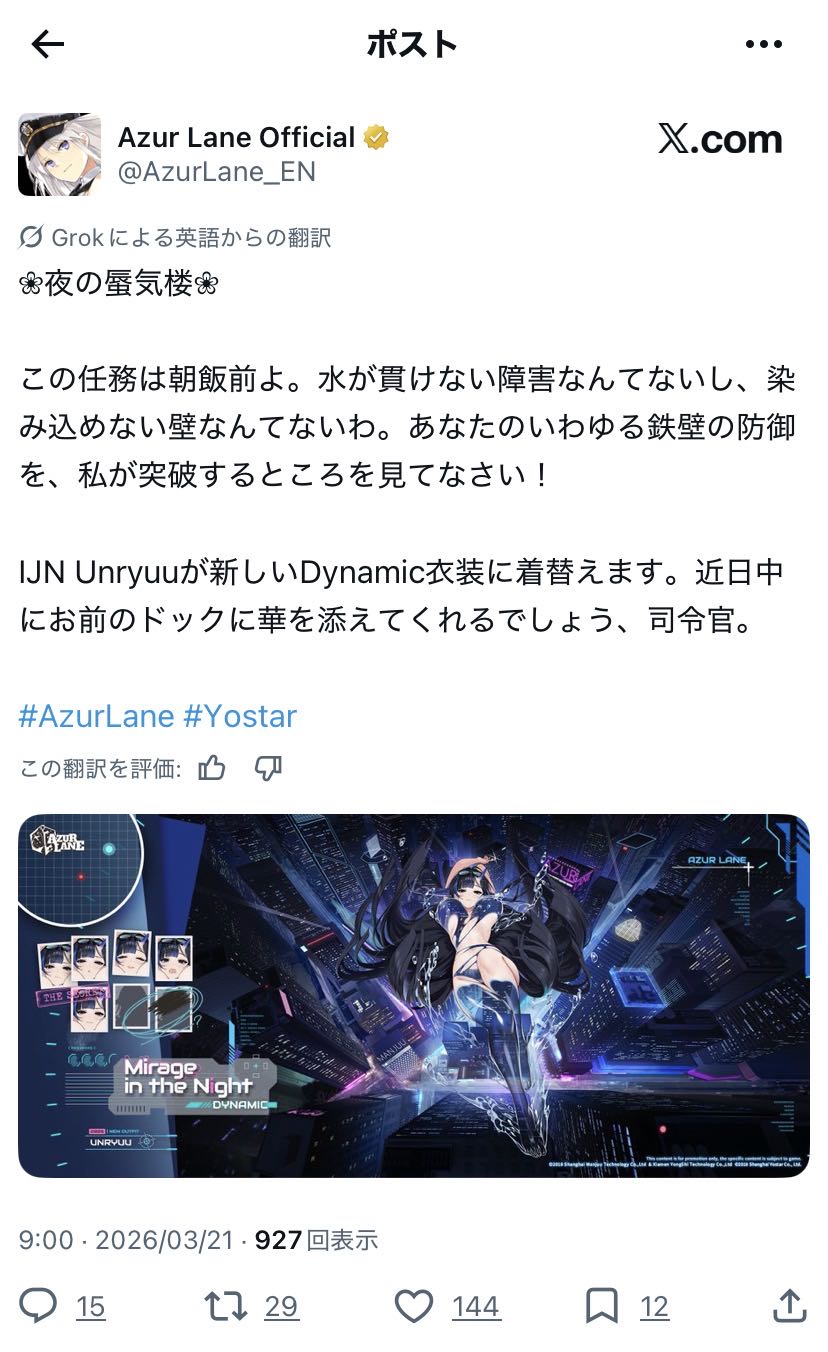Share the post via the share icon
Viewport: 828px width, 1352px height.
[x=789, y=1304]
